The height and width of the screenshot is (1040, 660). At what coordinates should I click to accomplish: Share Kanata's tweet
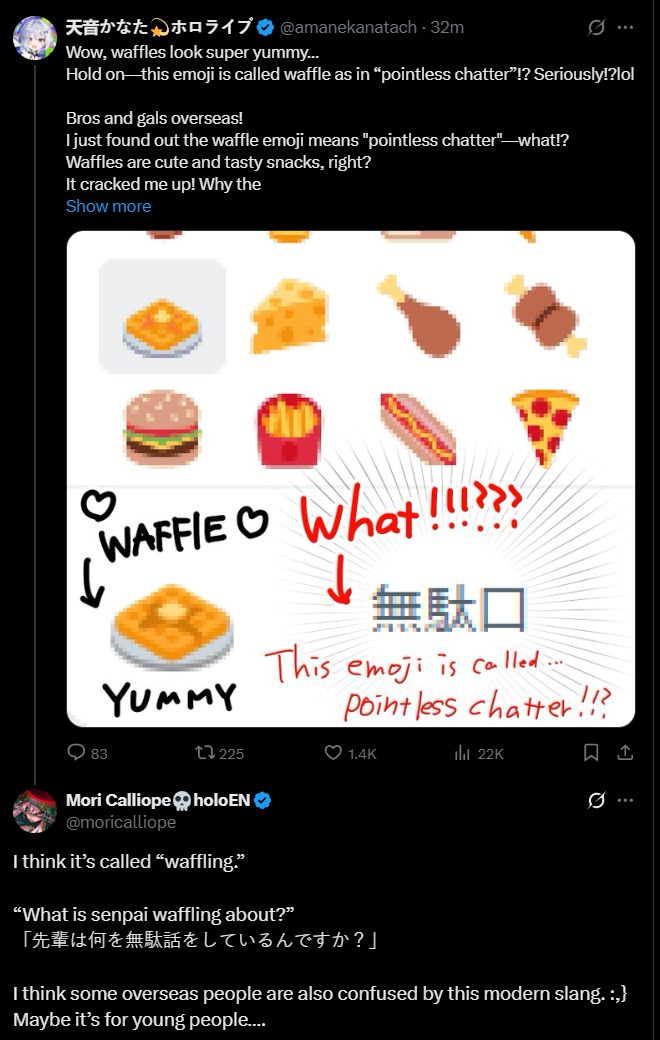[625, 752]
